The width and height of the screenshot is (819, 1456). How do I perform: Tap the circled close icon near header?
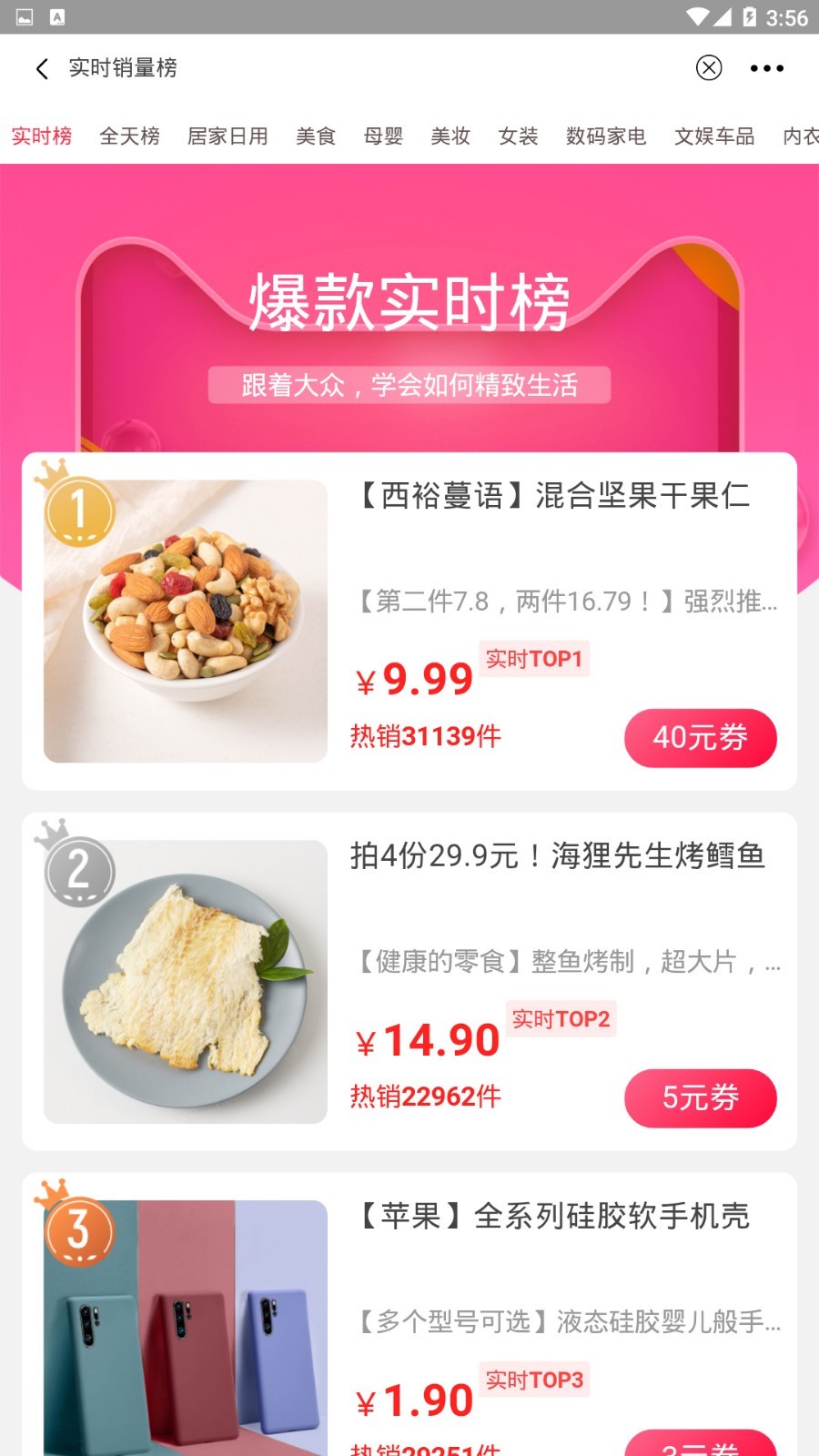[709, 68]
